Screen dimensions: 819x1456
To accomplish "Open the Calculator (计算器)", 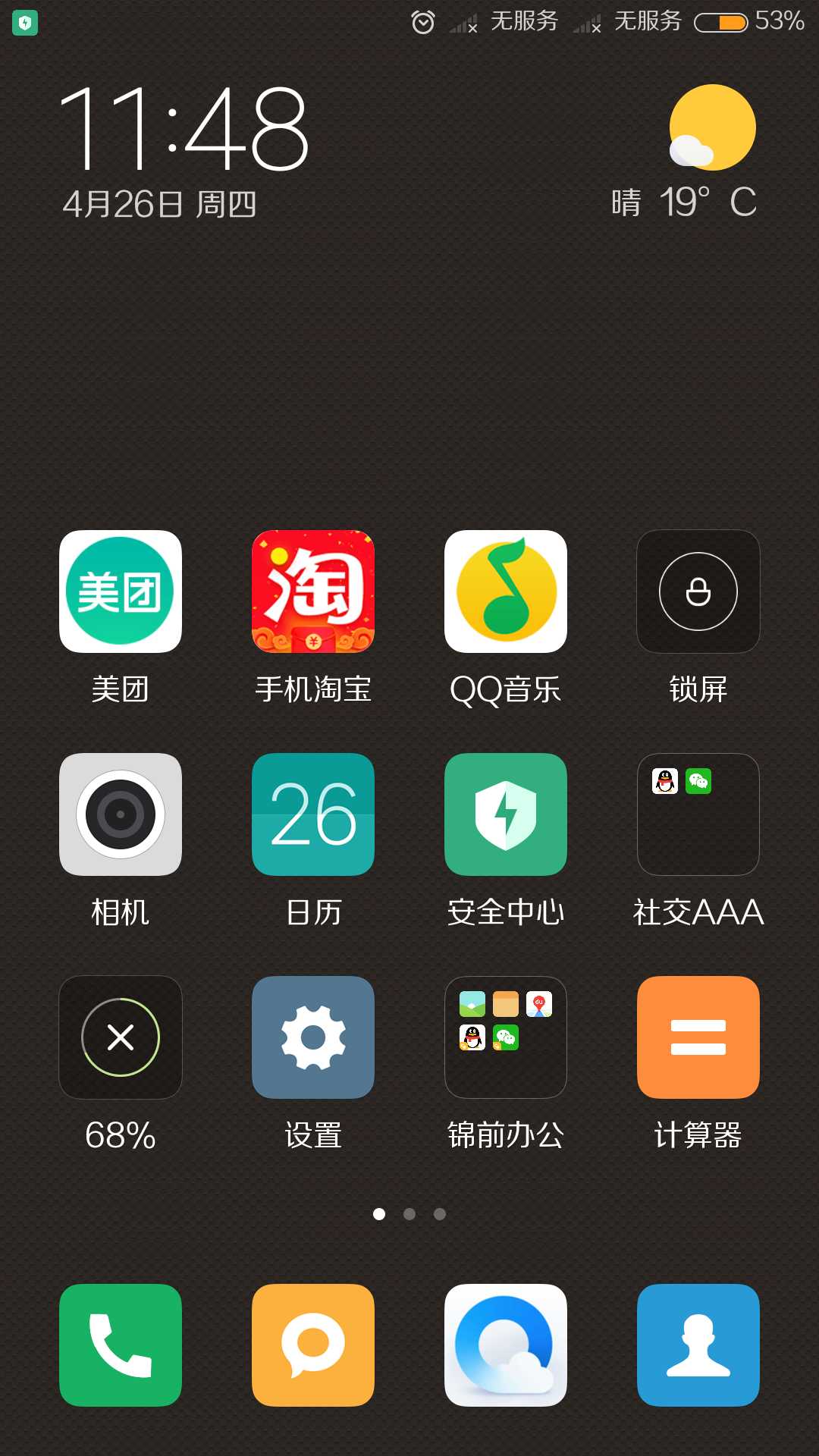I will (x=698, y=1037).
